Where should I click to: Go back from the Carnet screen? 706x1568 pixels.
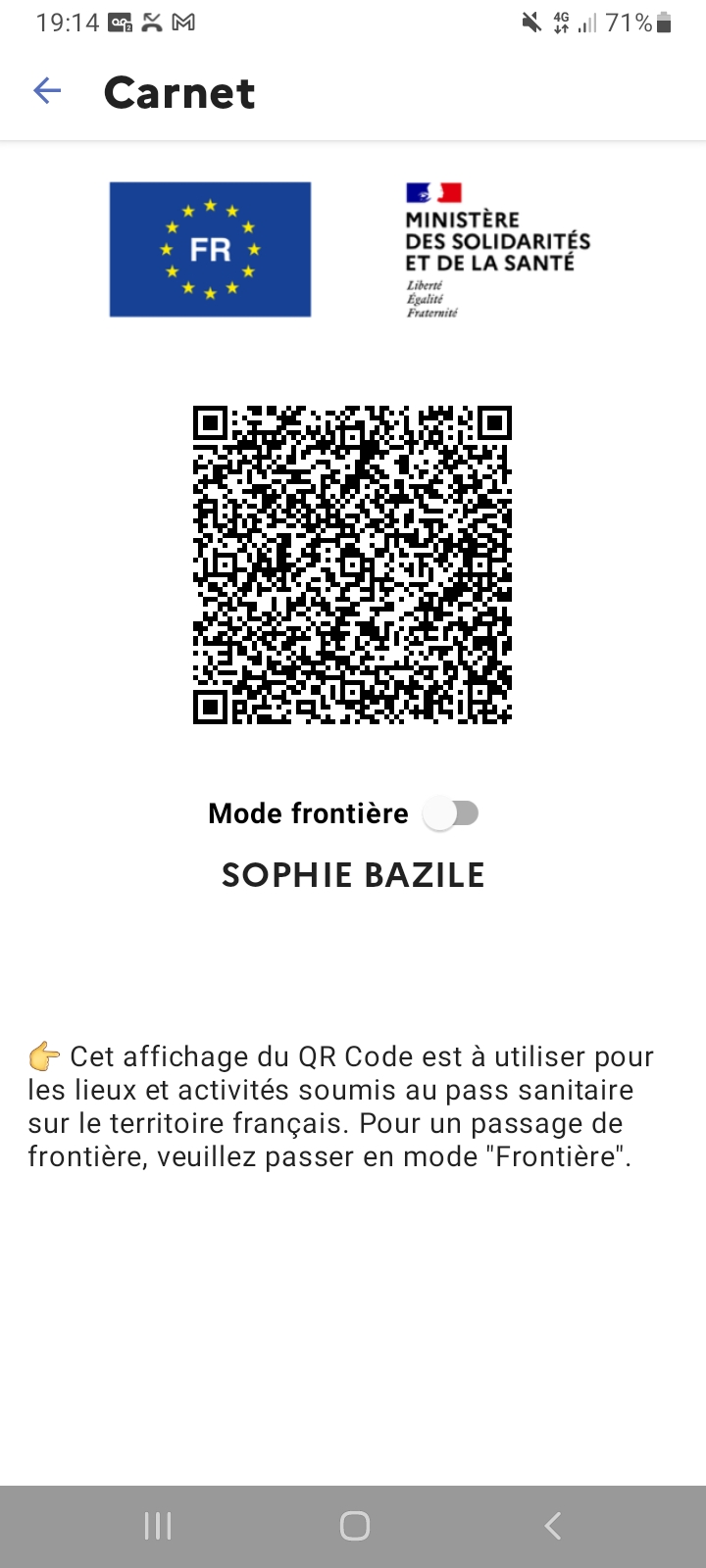pyautogui.click(x=47, y=92)
